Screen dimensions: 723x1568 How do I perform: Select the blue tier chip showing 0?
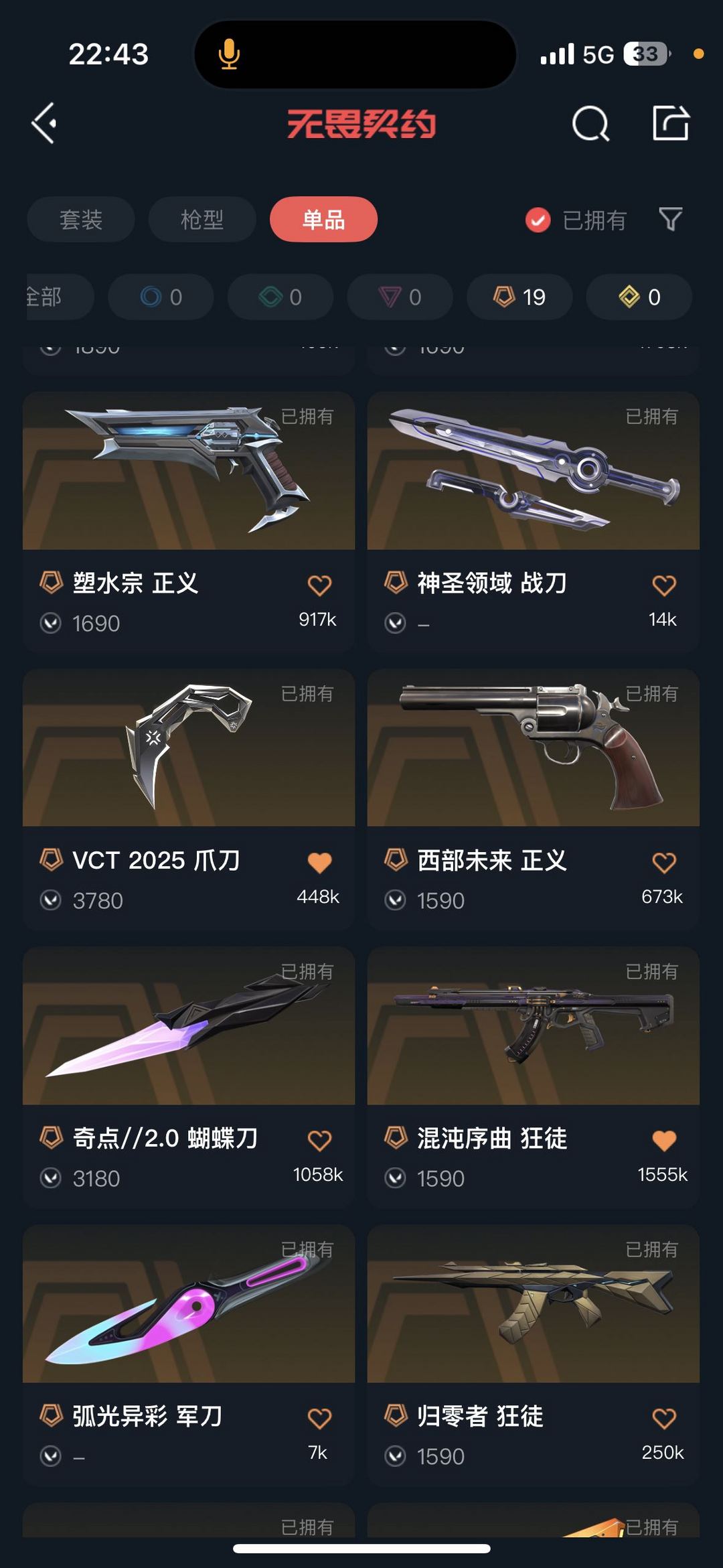tap(161, 297)
